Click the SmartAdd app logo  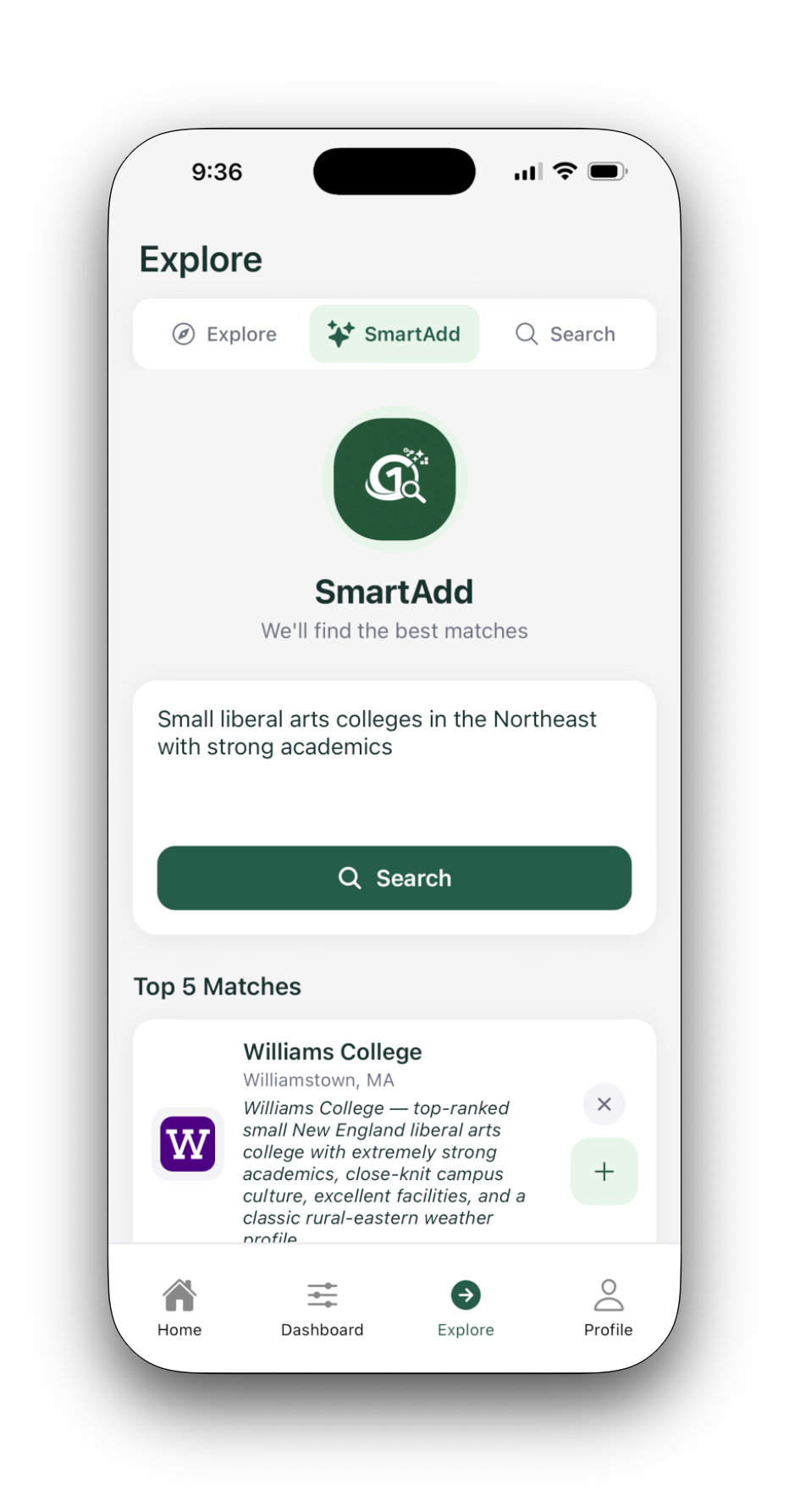(394, 479)
